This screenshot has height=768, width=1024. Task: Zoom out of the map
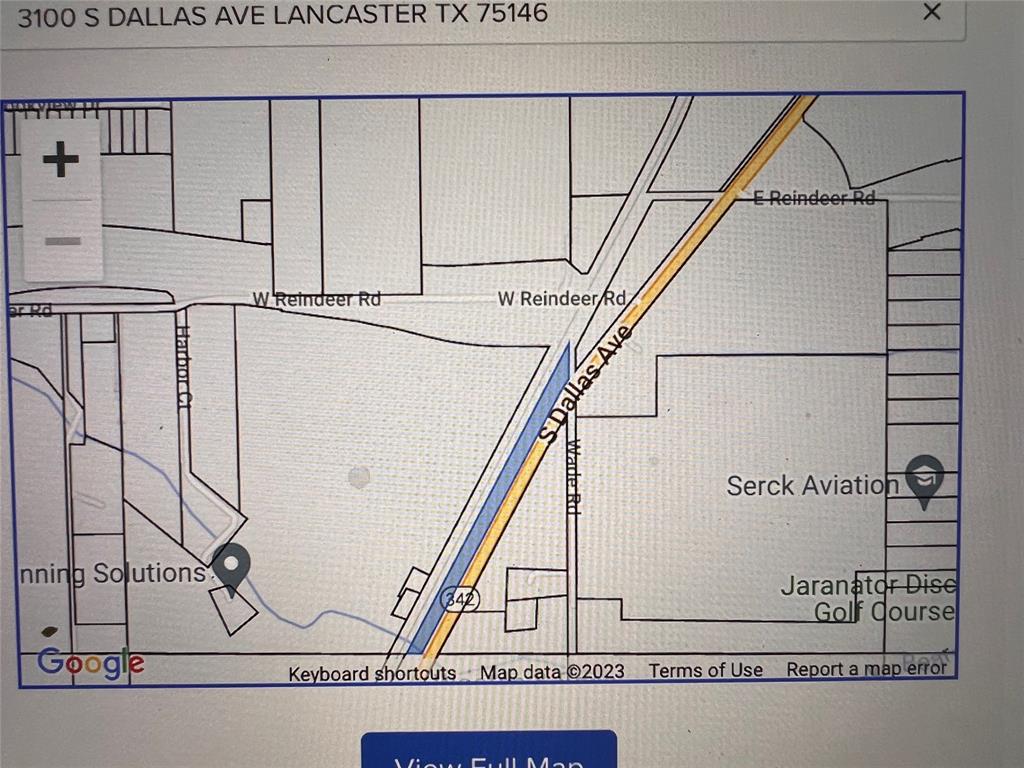(x=62, y=241)
